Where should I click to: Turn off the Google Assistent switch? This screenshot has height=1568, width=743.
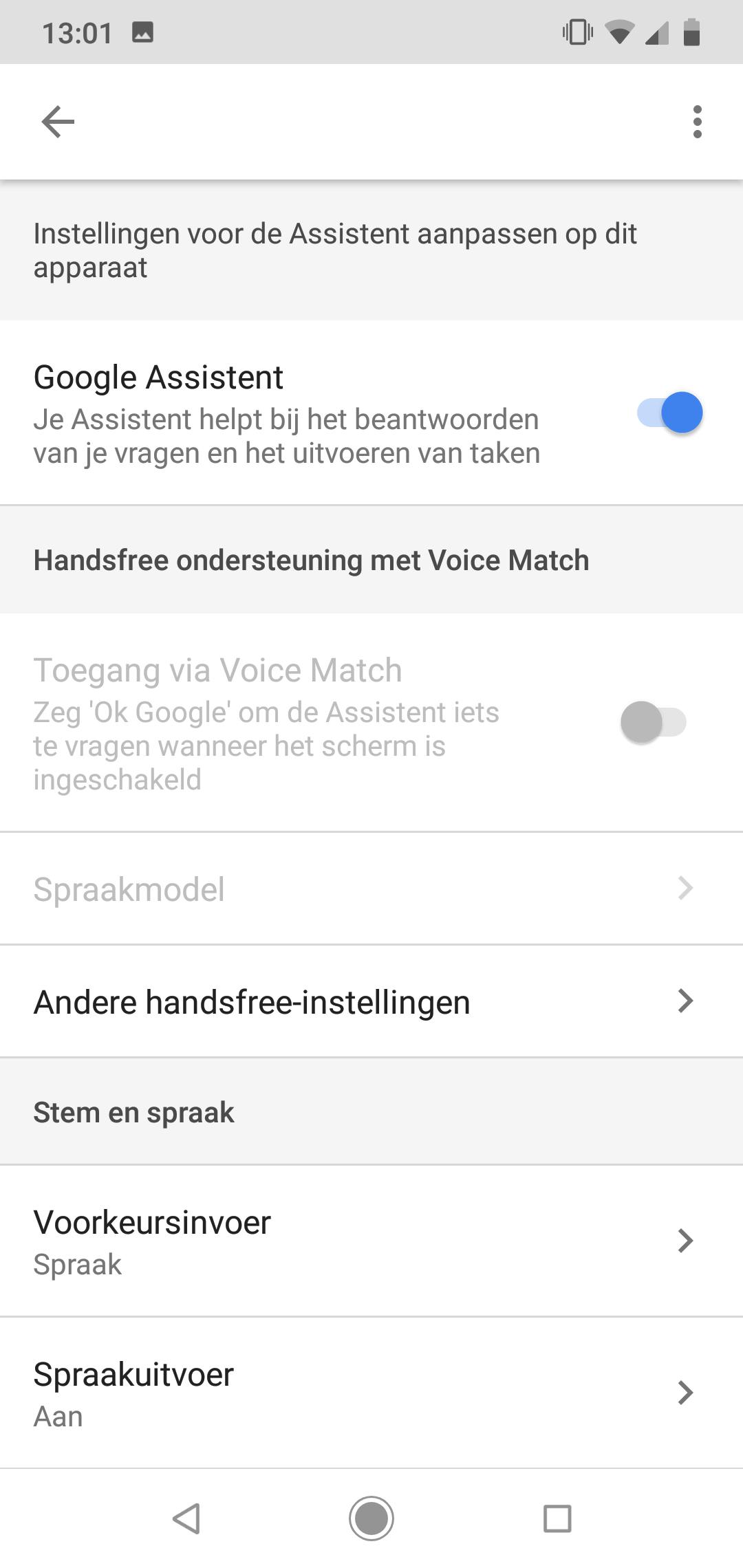[x=671, y=413]
